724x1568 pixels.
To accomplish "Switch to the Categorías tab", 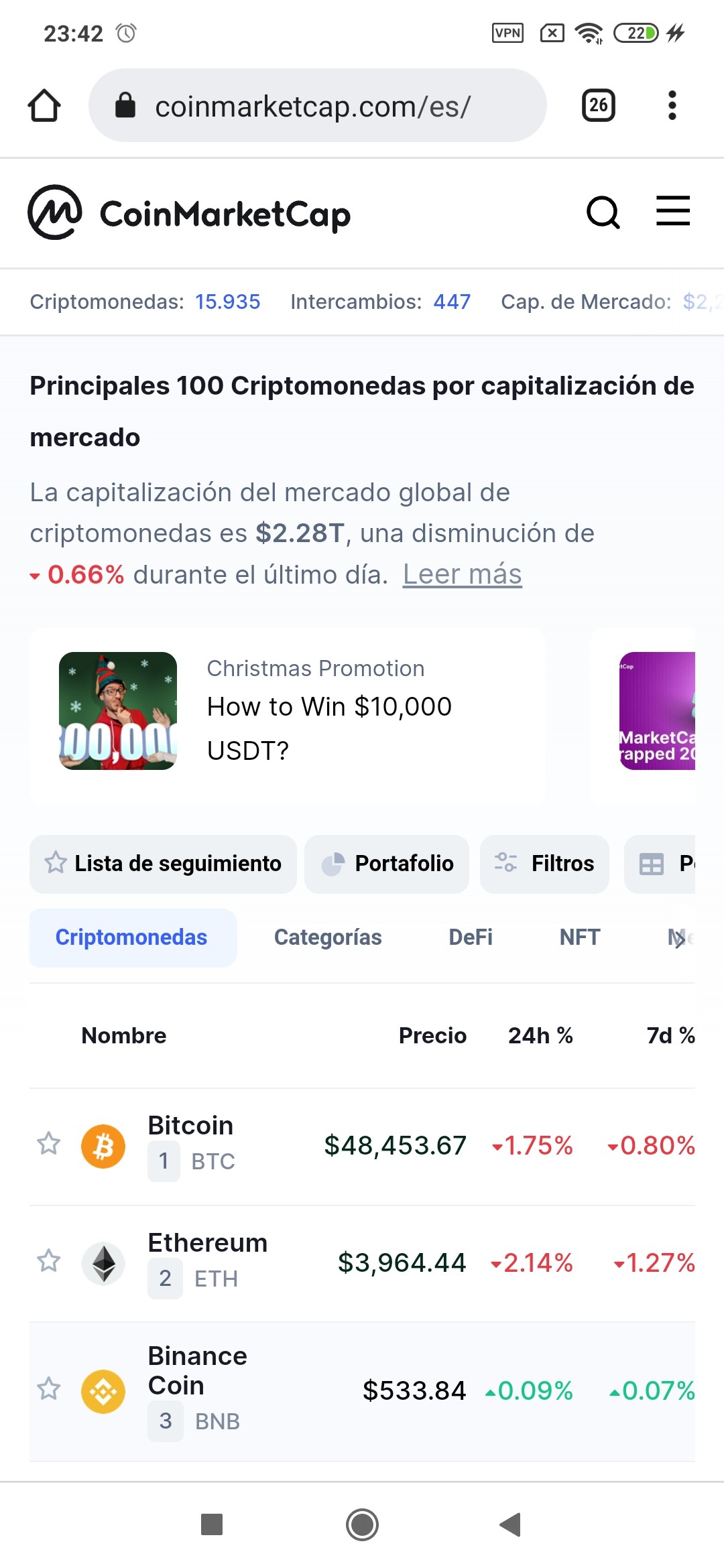I will click(328, 937).
